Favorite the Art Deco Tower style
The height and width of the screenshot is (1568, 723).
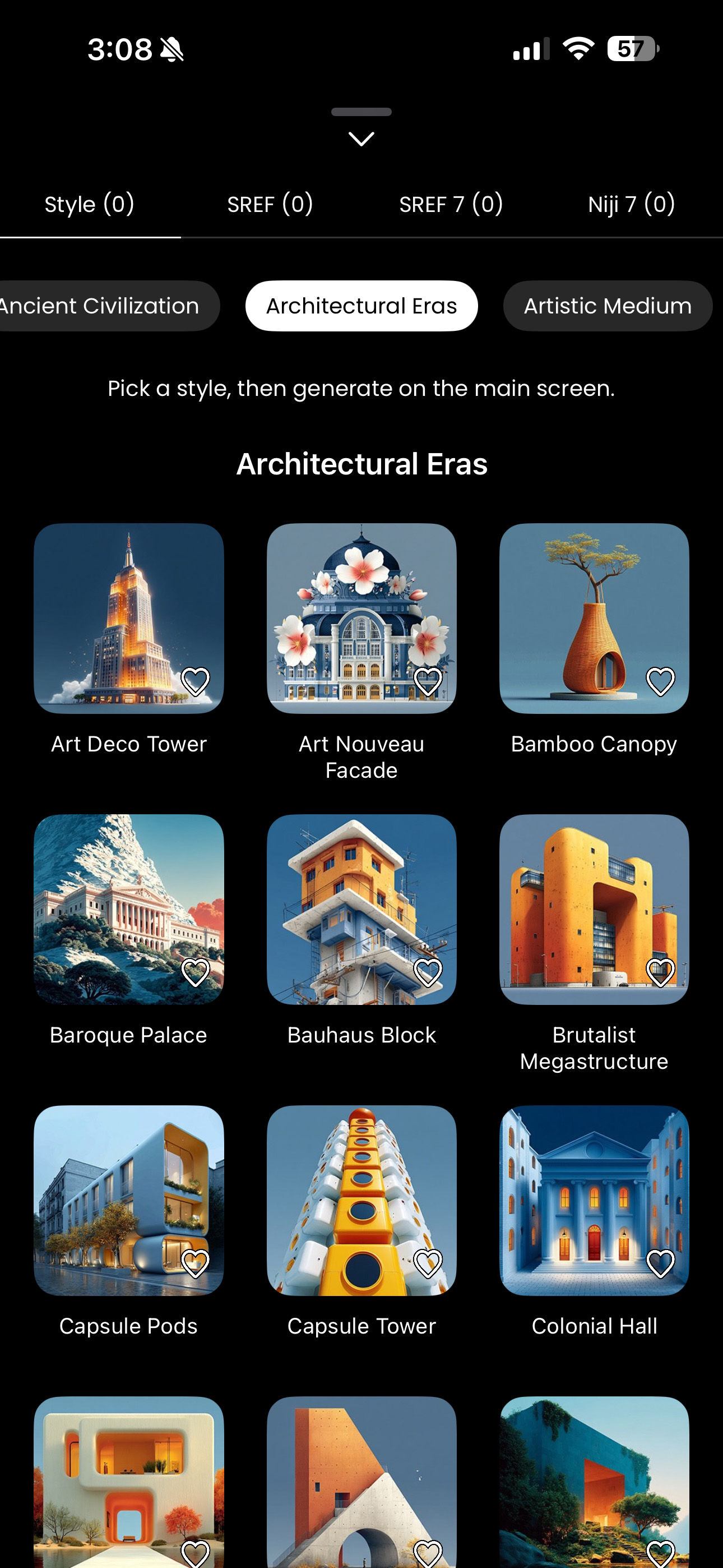[196, 681]
